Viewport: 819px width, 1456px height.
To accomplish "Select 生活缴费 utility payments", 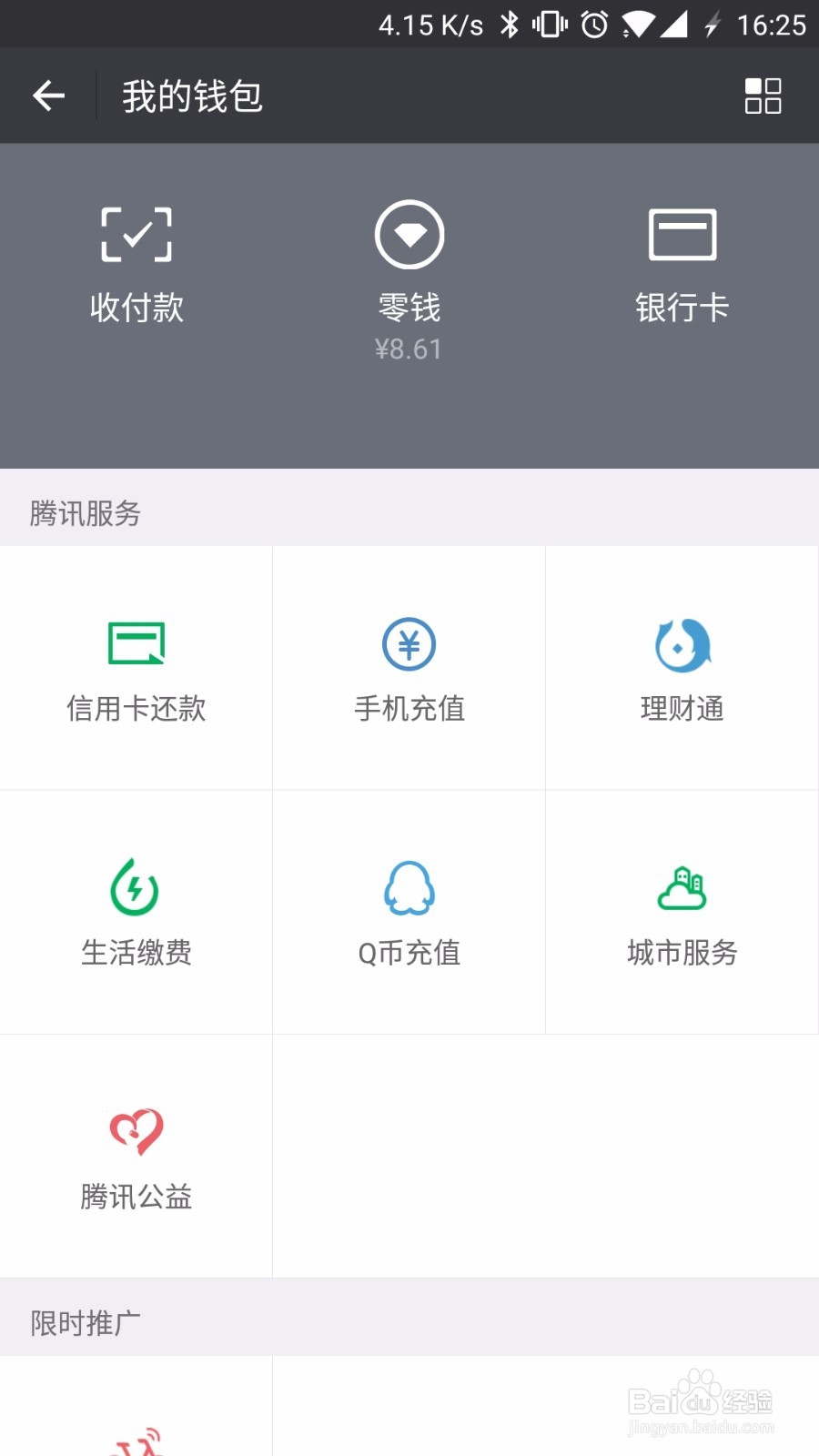I will coord(136,913).
